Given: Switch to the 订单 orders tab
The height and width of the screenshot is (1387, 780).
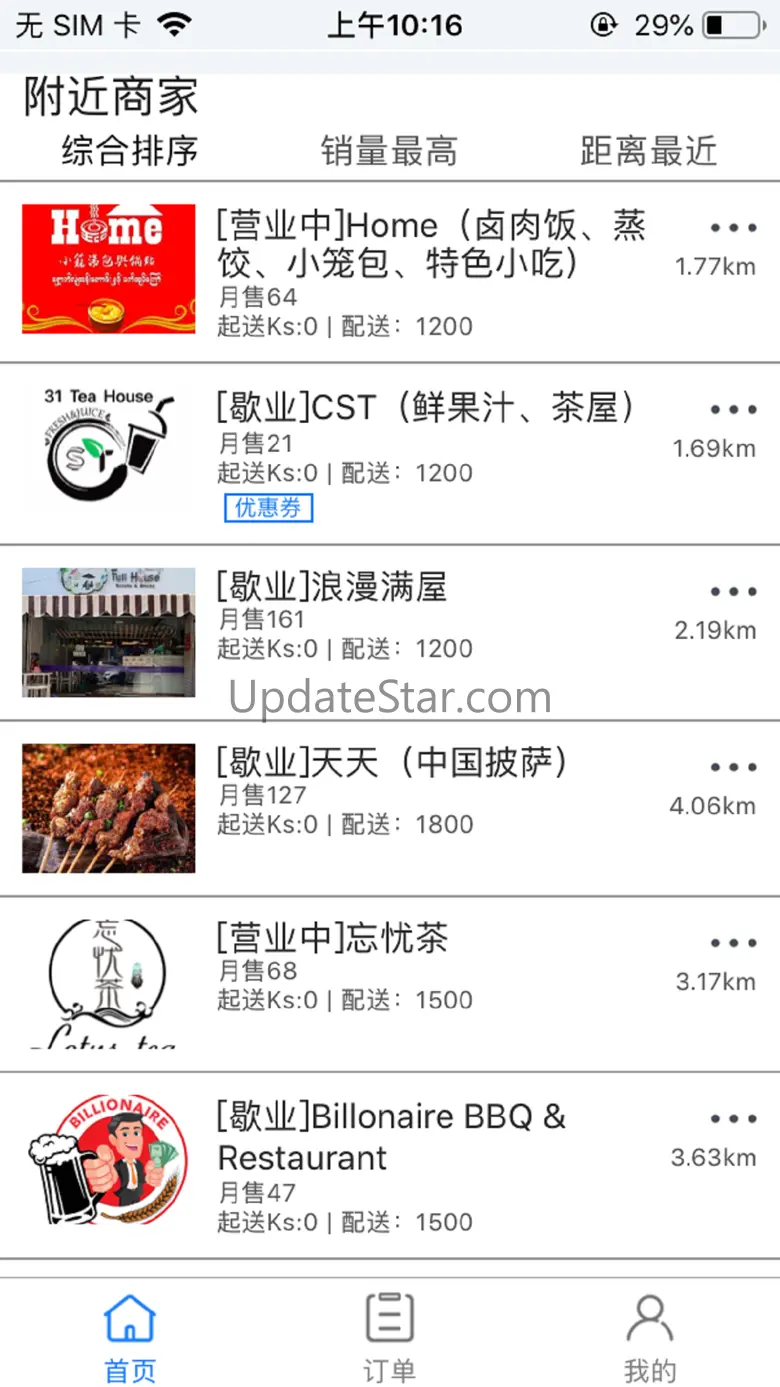Looking at the screenshot, I should [x=389, y=1336].
